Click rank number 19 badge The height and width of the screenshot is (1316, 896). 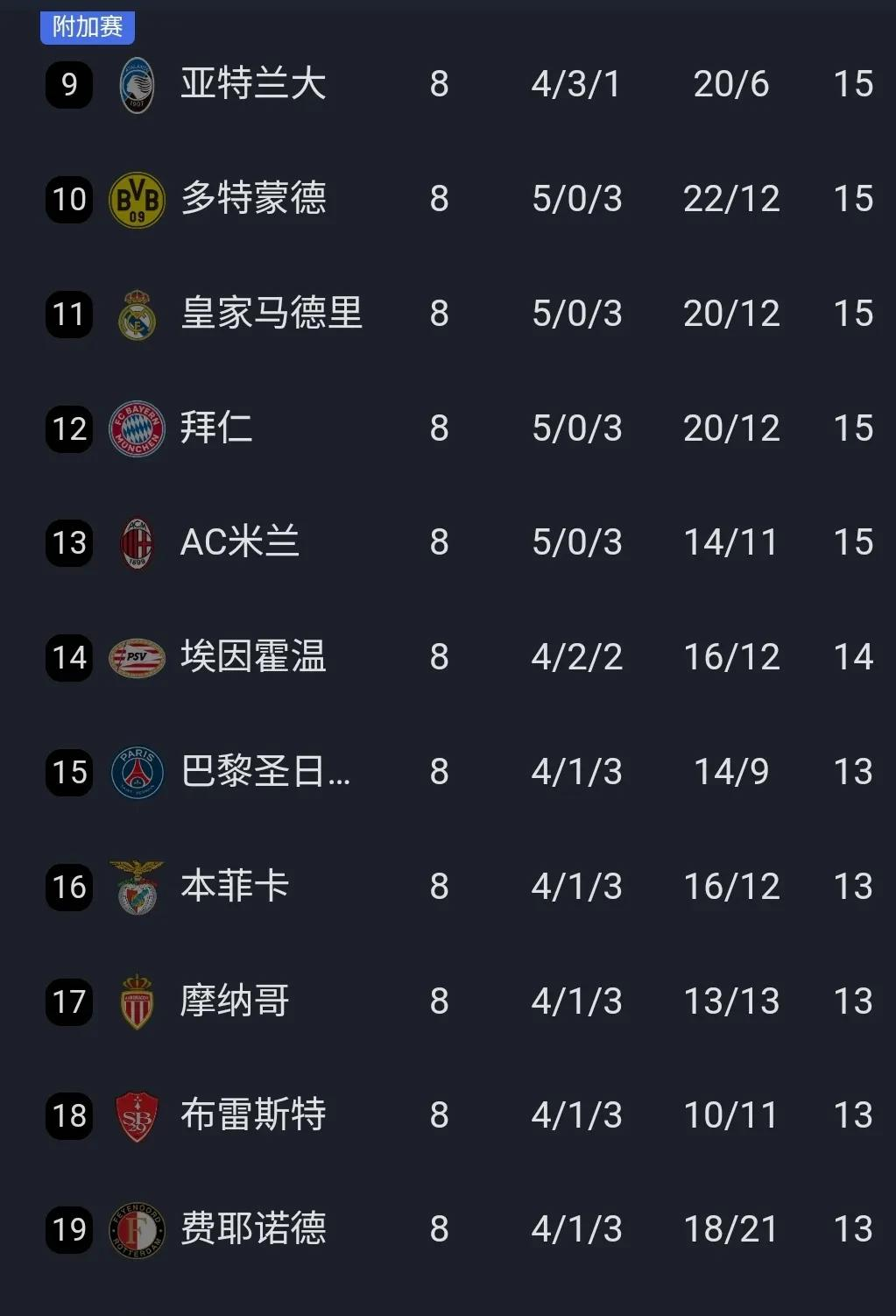(x=69, y=1230)
